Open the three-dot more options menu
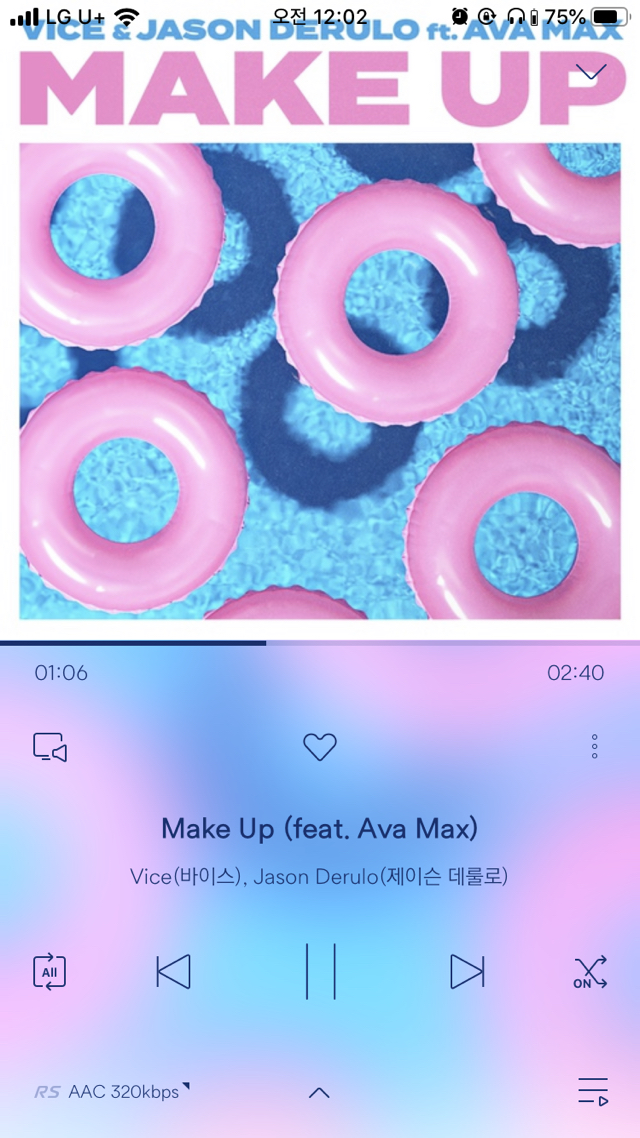 click(594, 746)
